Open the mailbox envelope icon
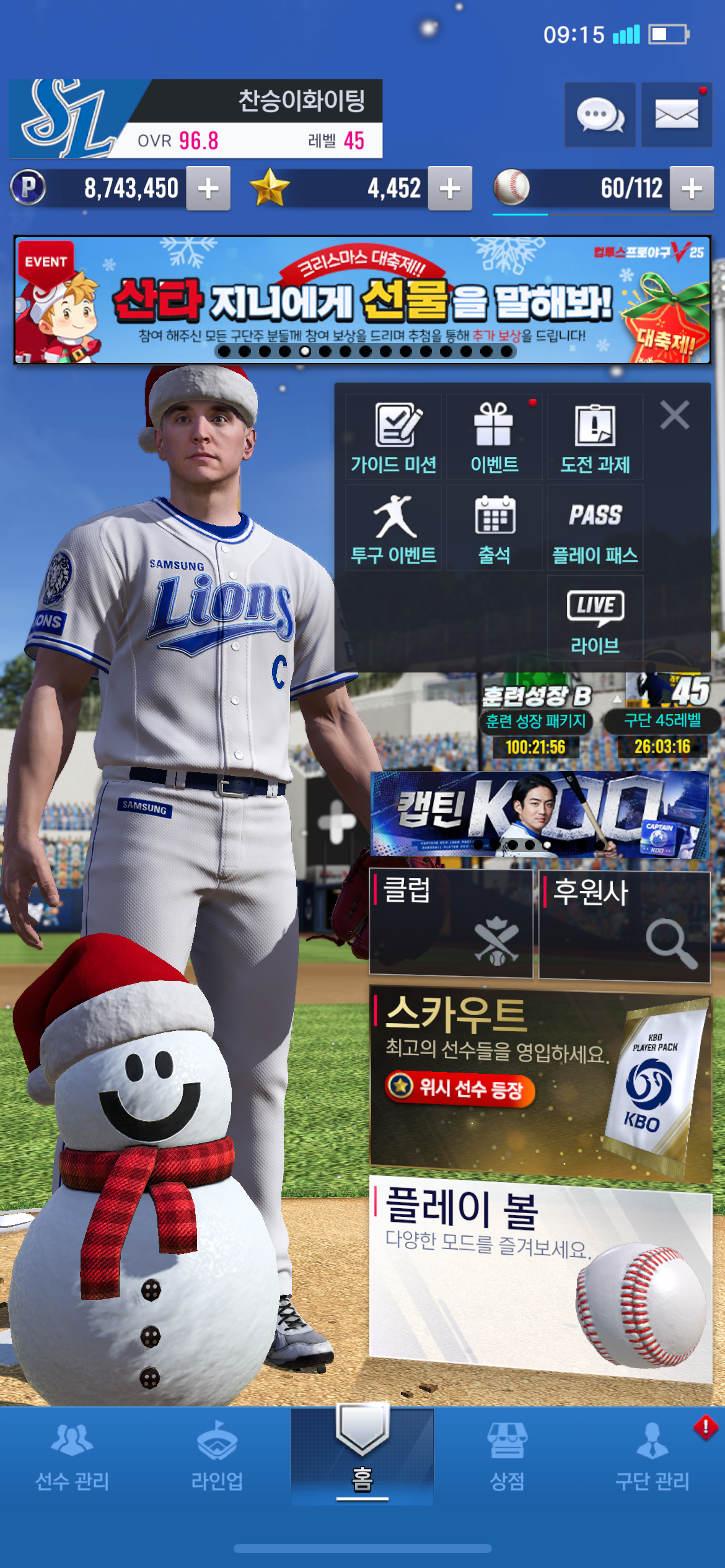This screenshot has width=725, height=1568. pos(676,115)
